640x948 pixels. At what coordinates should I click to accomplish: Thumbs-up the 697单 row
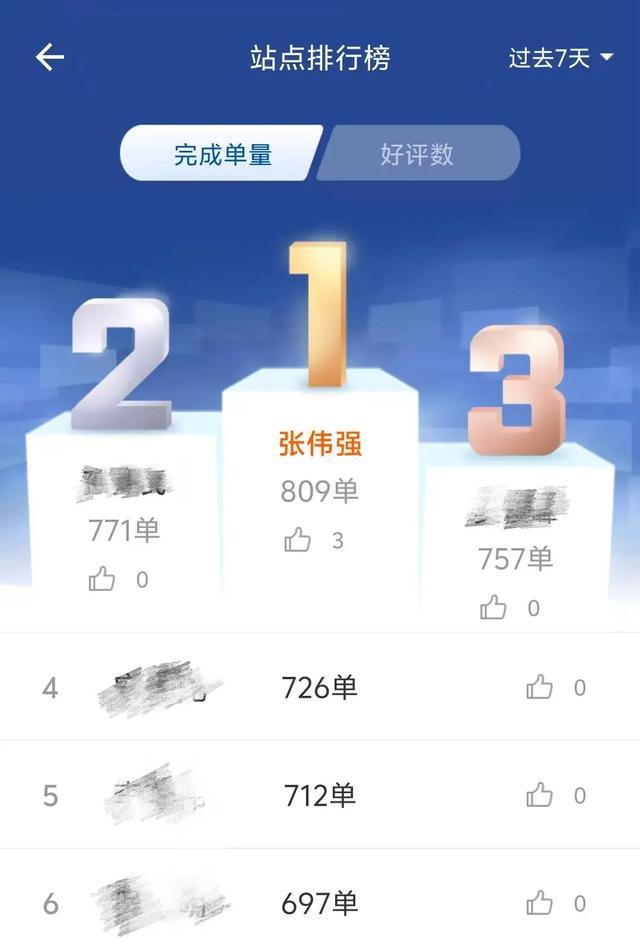539,903
